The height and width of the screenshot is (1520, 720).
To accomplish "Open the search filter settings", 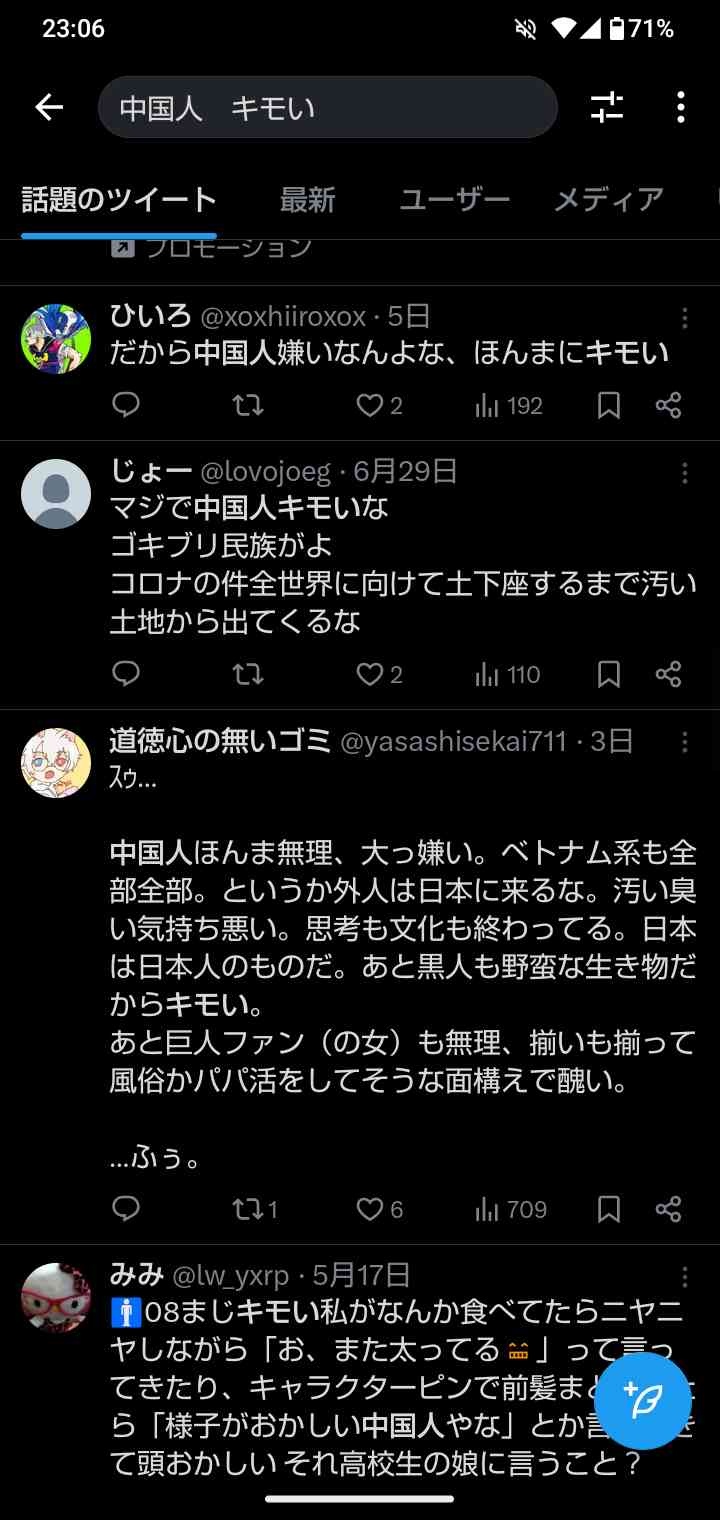I will [x=607, y=107].
